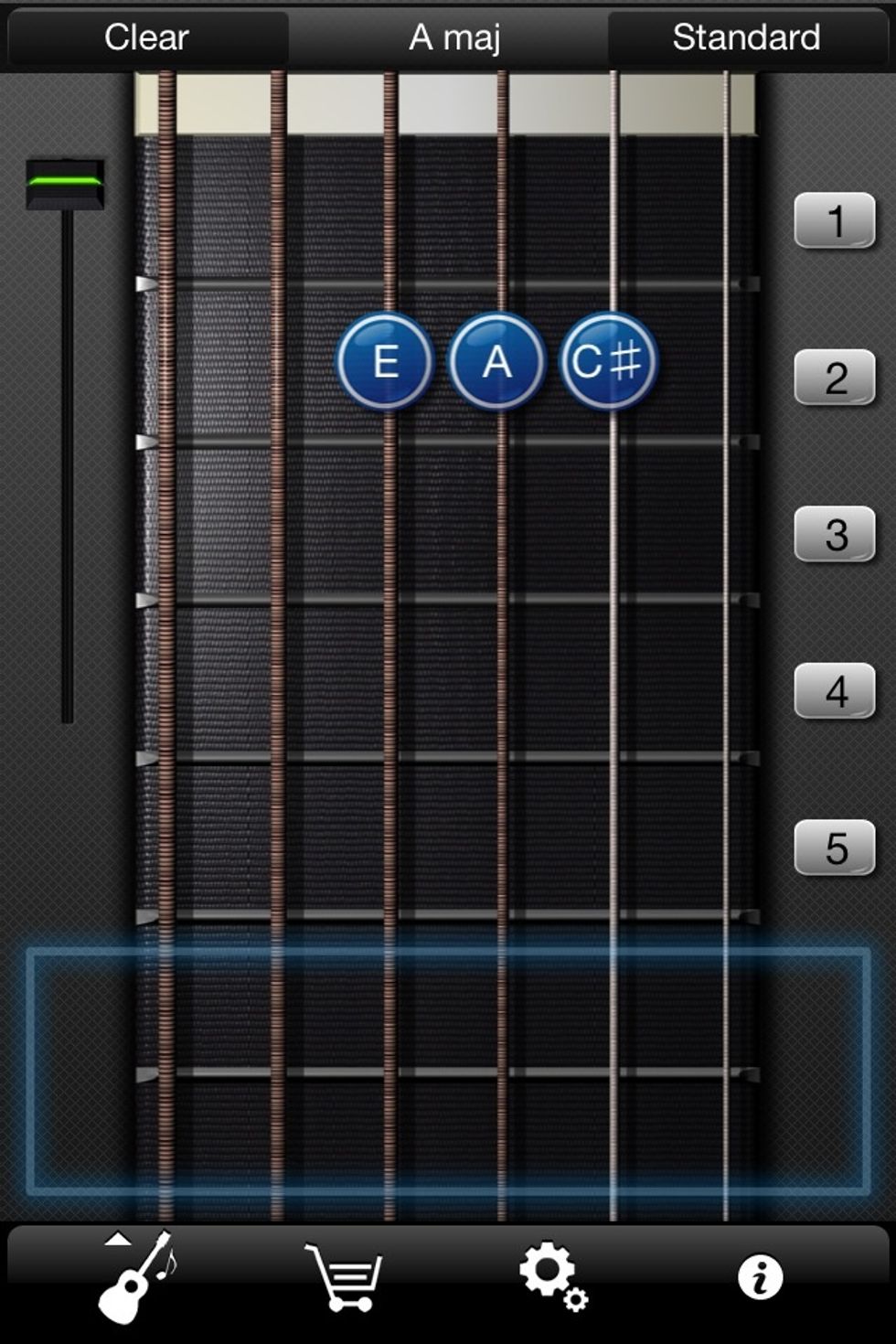Select fret position 2
This screenshot has height=1344, width=896.
(835, 378)
